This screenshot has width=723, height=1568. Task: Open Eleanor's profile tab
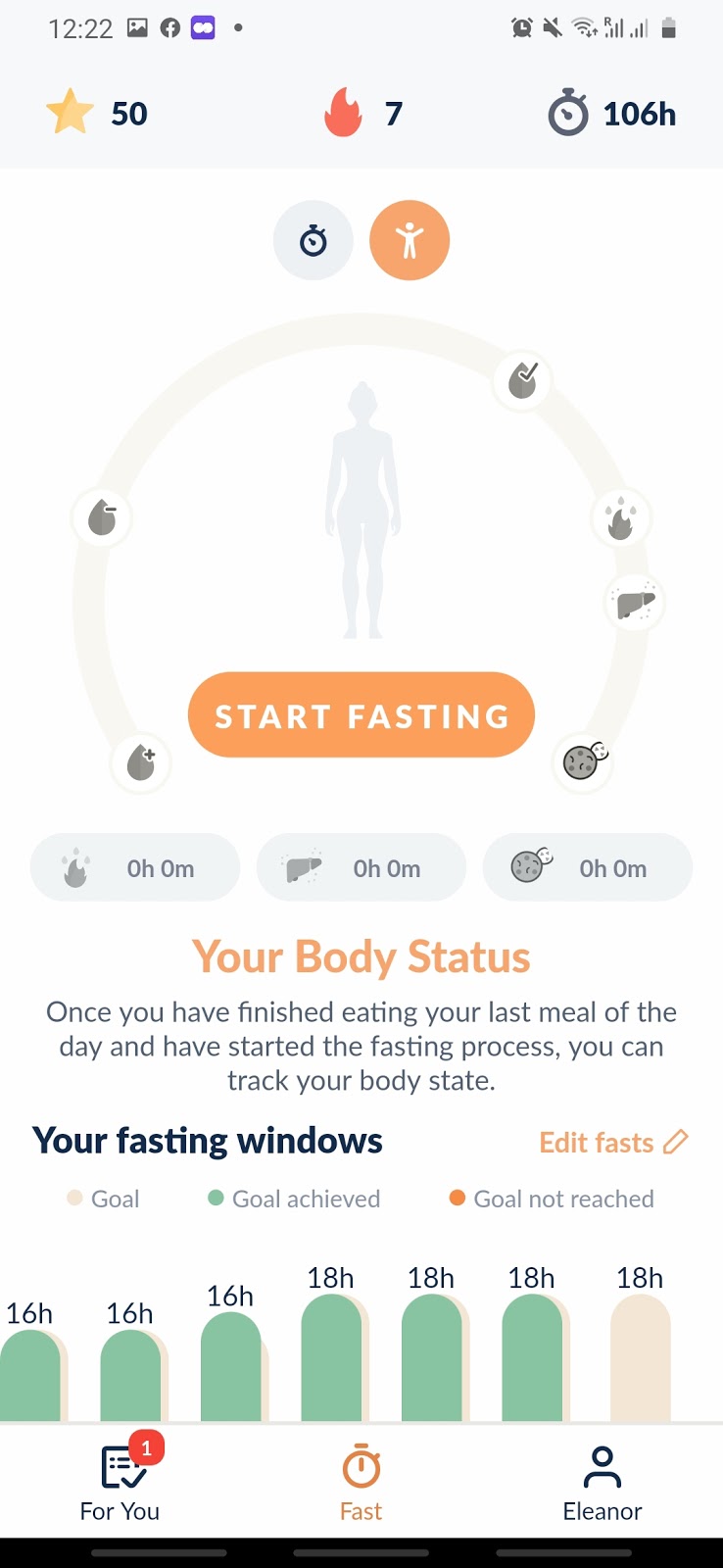[x=602, y=1482]
